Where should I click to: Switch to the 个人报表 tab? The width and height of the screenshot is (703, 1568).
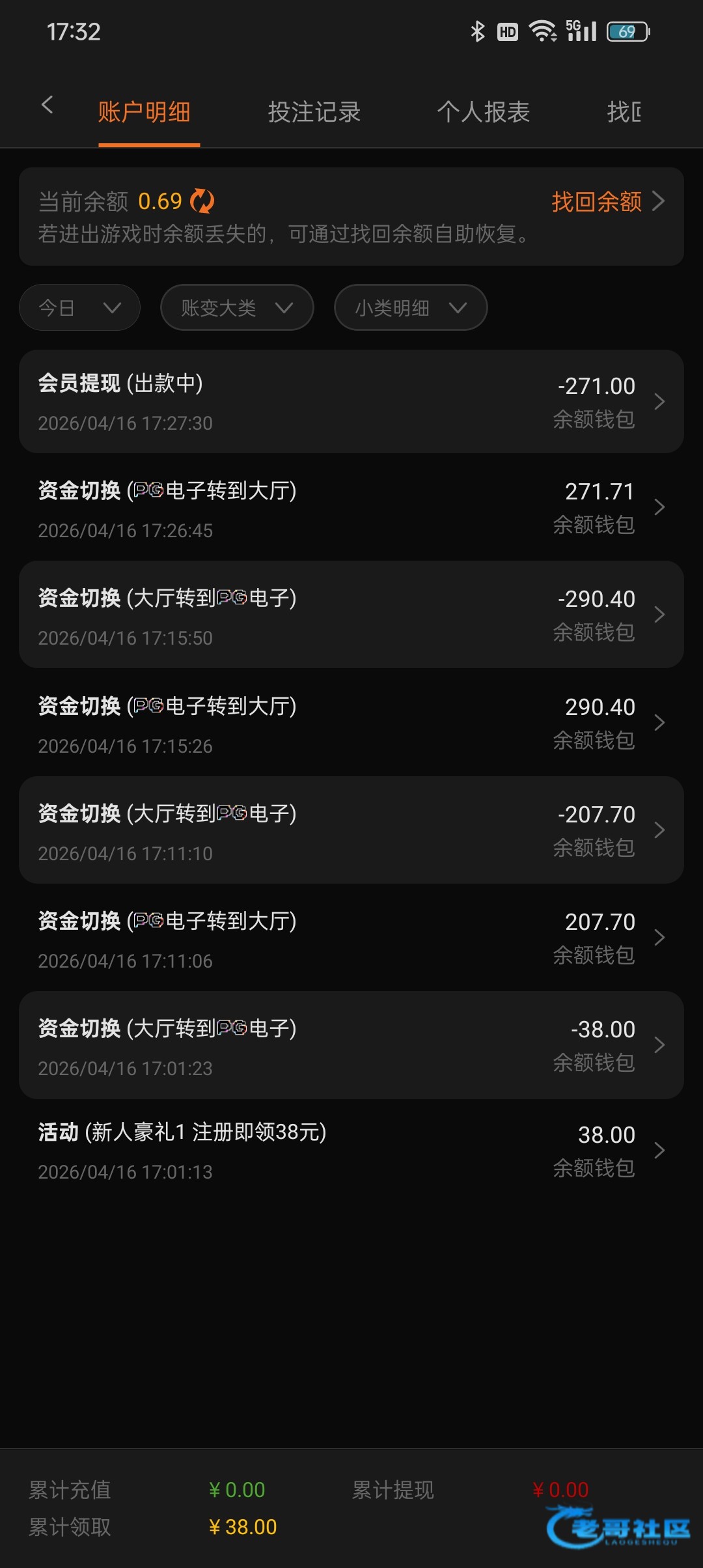[483, 112]
